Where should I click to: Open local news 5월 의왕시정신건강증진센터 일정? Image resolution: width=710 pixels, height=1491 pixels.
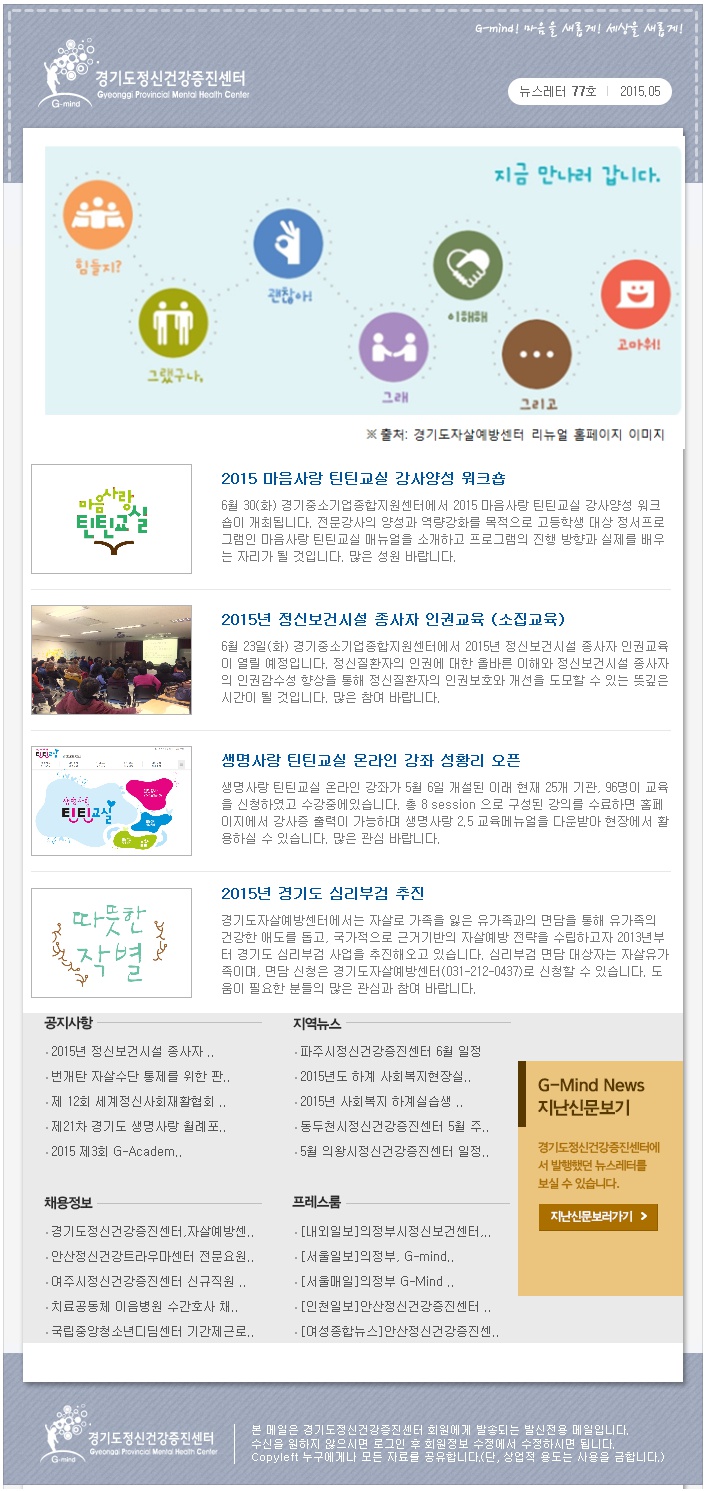pos(394,1151)
